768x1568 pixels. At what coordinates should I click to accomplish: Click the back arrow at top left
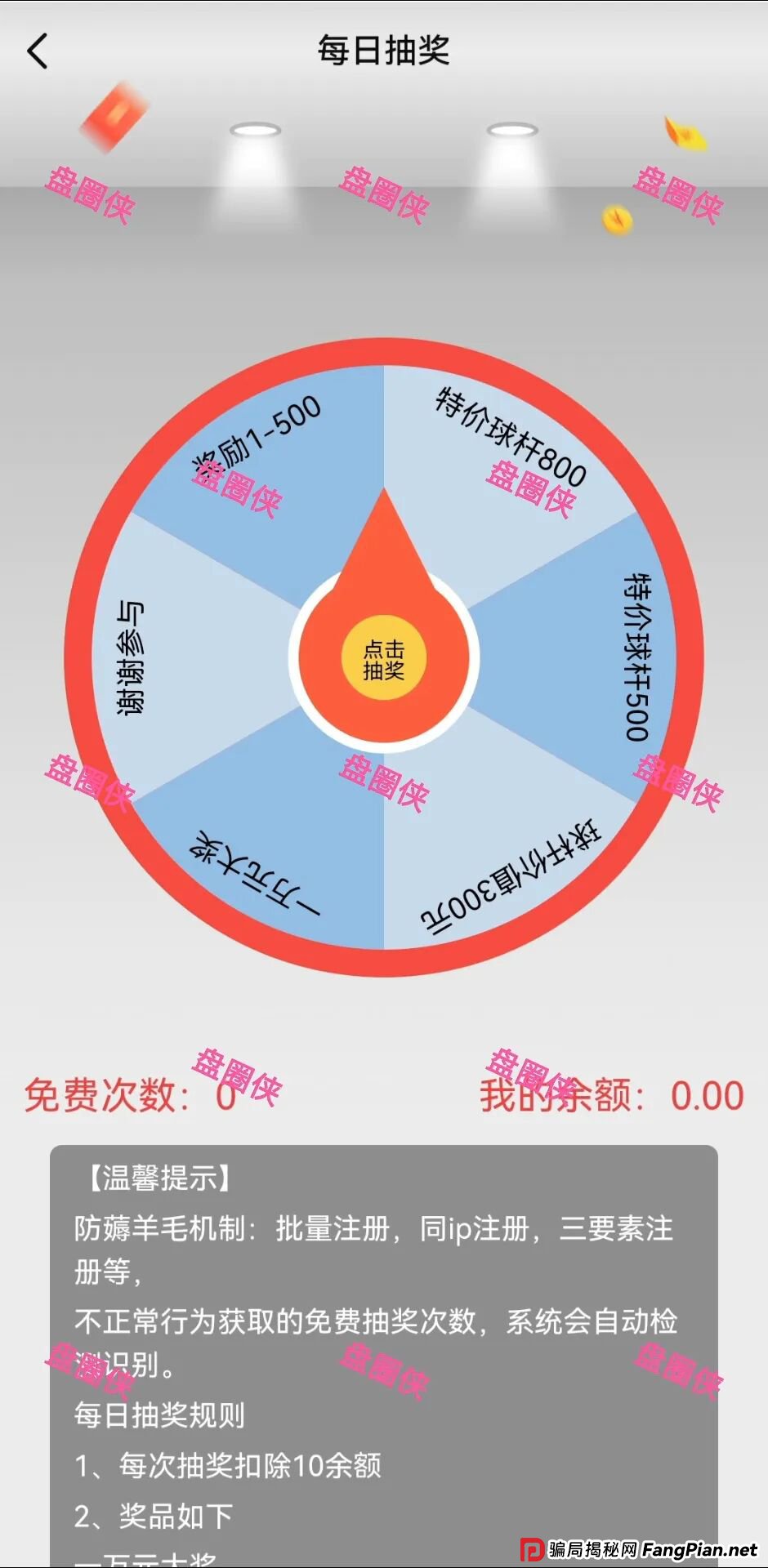coord(35,49)
